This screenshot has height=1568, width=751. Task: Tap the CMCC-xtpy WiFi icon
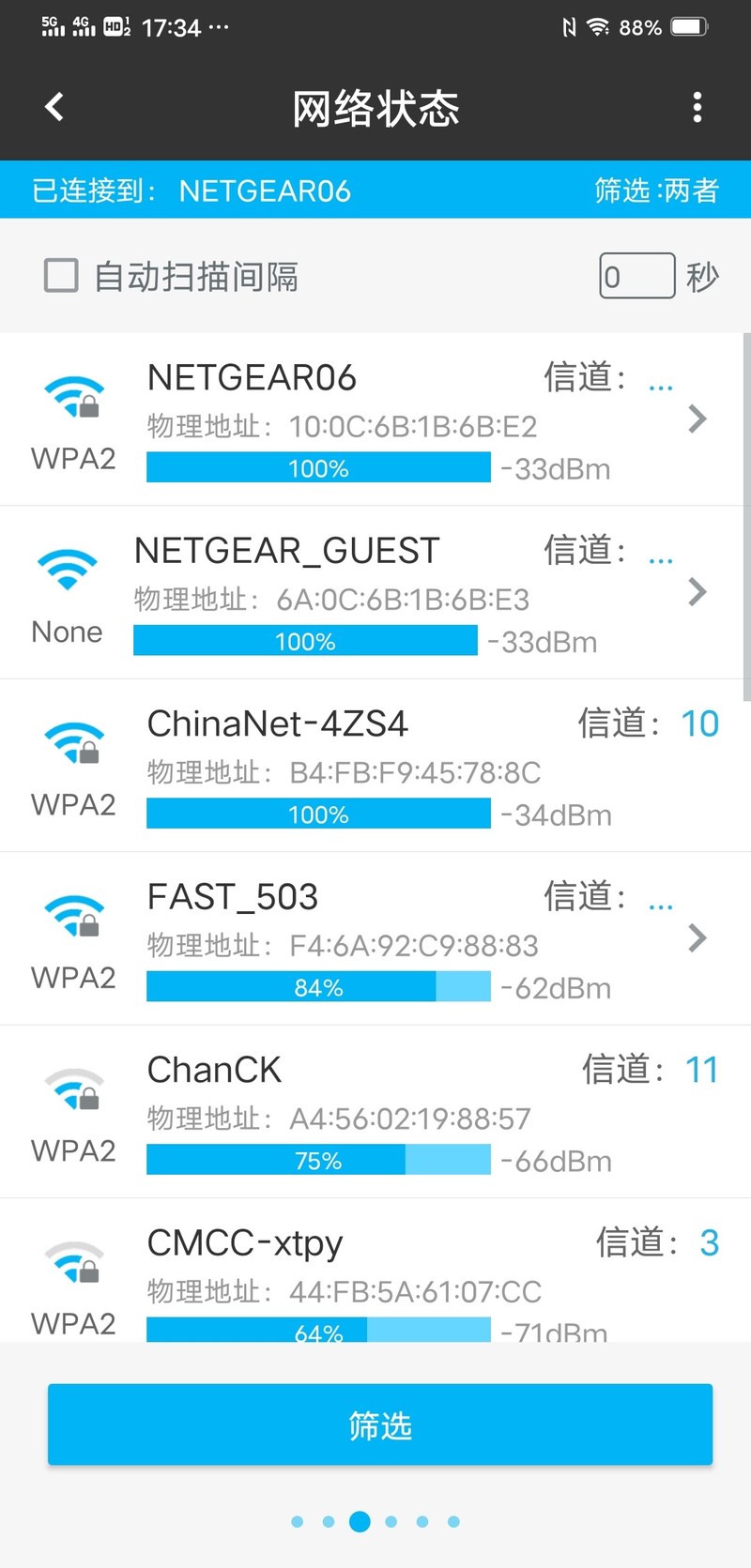(72, 1261)
